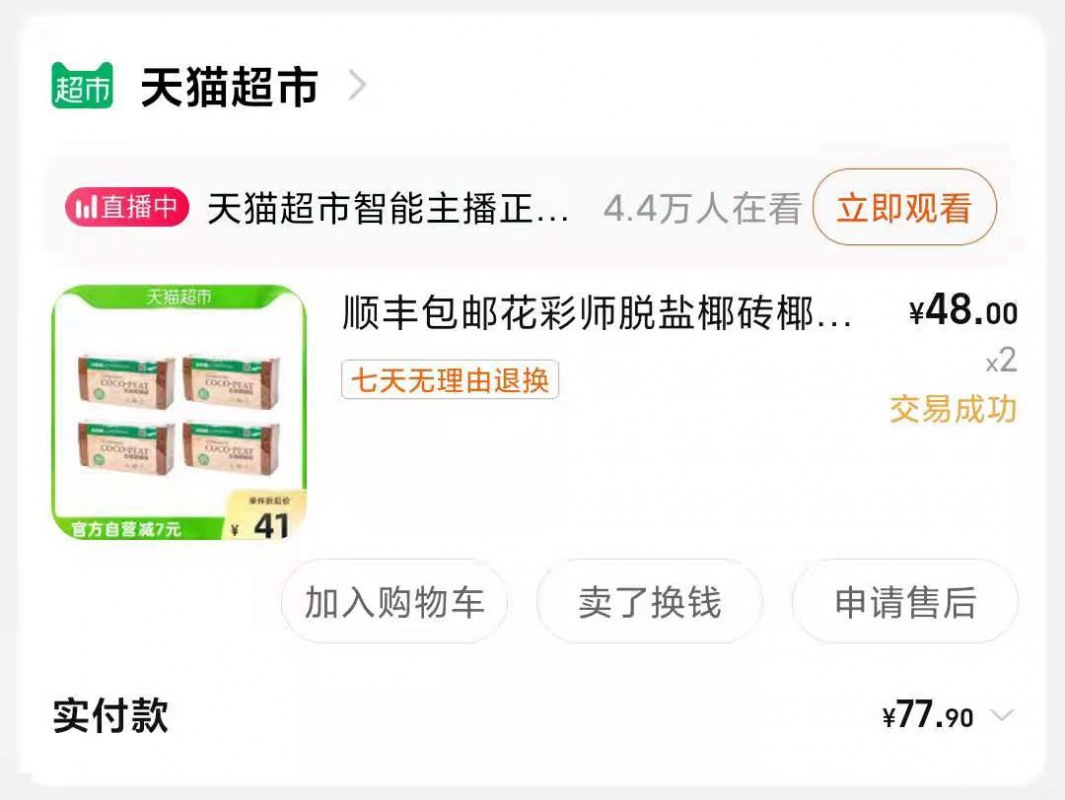Select 卖了换钱 to resell the item
The height and width of the screenshot is (800, 1065).
pyautogui.click(x=649, y=603)
